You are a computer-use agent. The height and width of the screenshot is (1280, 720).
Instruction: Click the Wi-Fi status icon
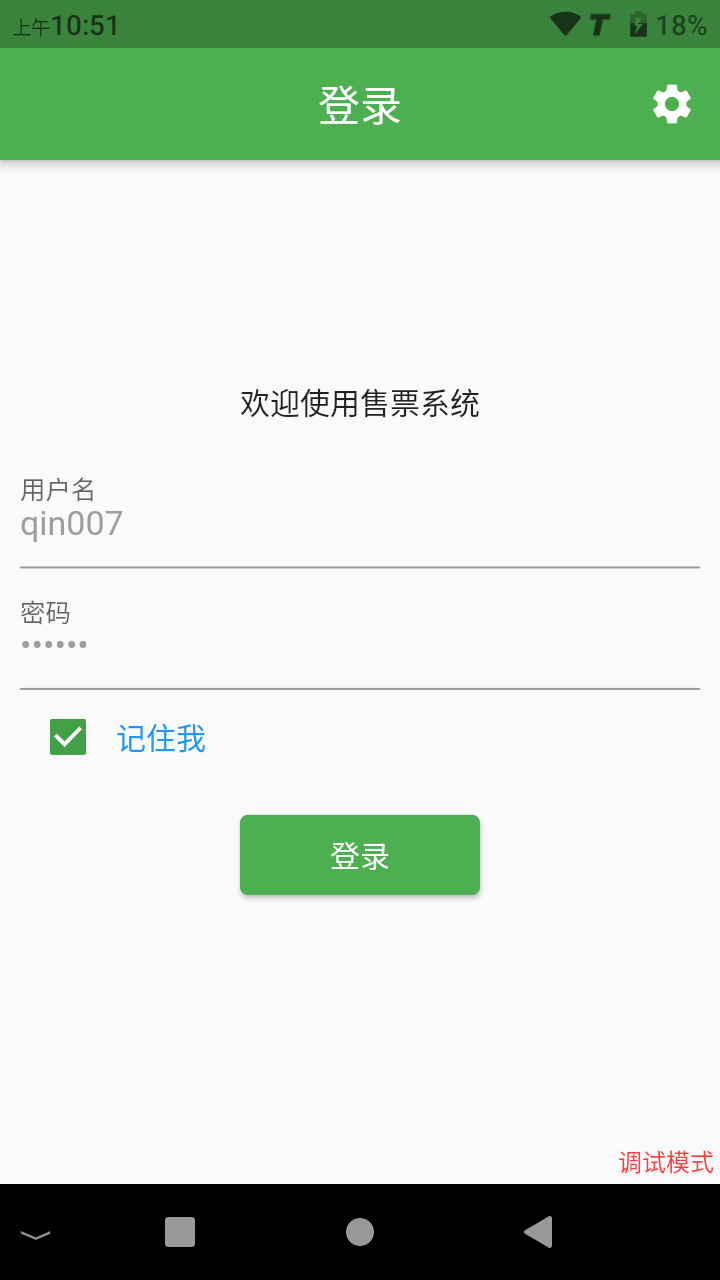click(563, 24)
